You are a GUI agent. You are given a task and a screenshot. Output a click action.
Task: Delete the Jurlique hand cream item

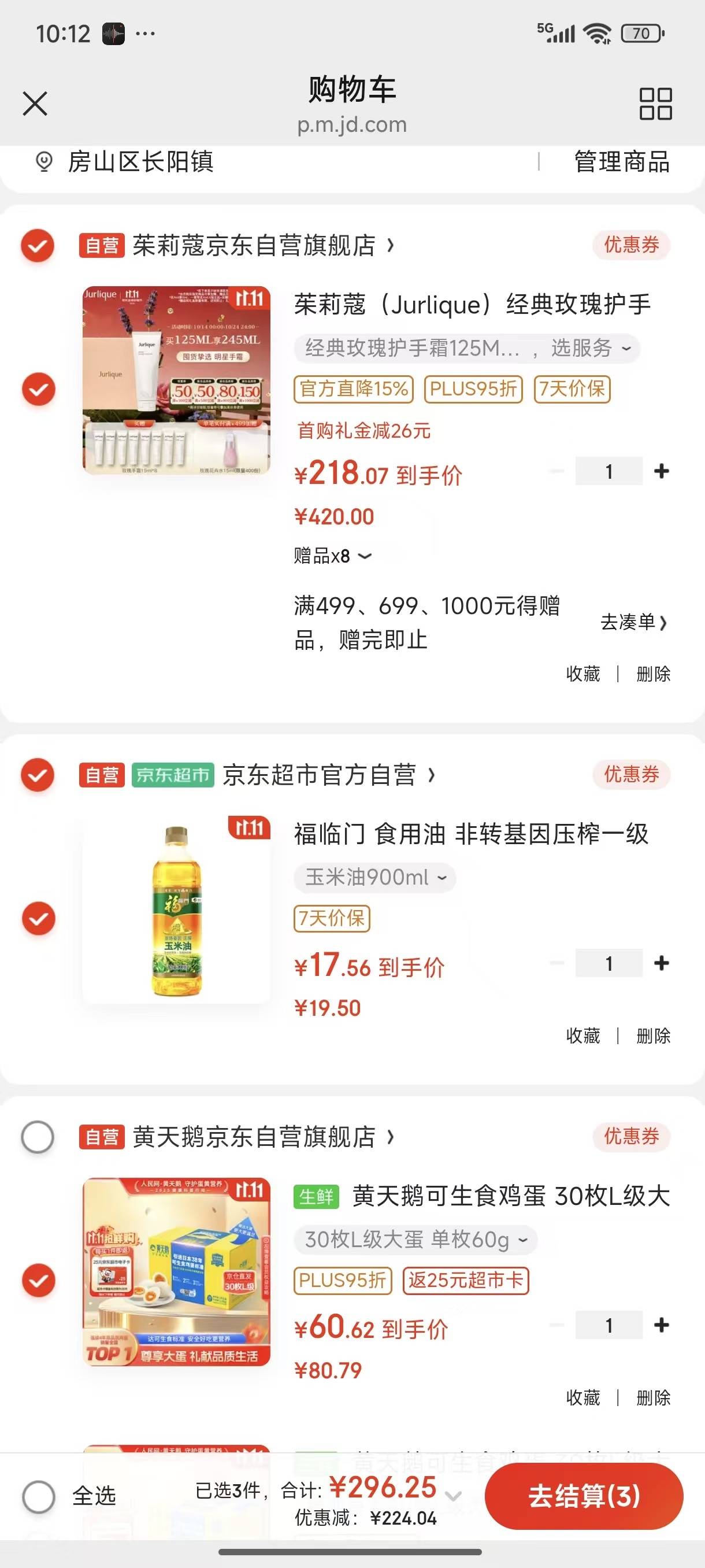click(x=652, y=674)
